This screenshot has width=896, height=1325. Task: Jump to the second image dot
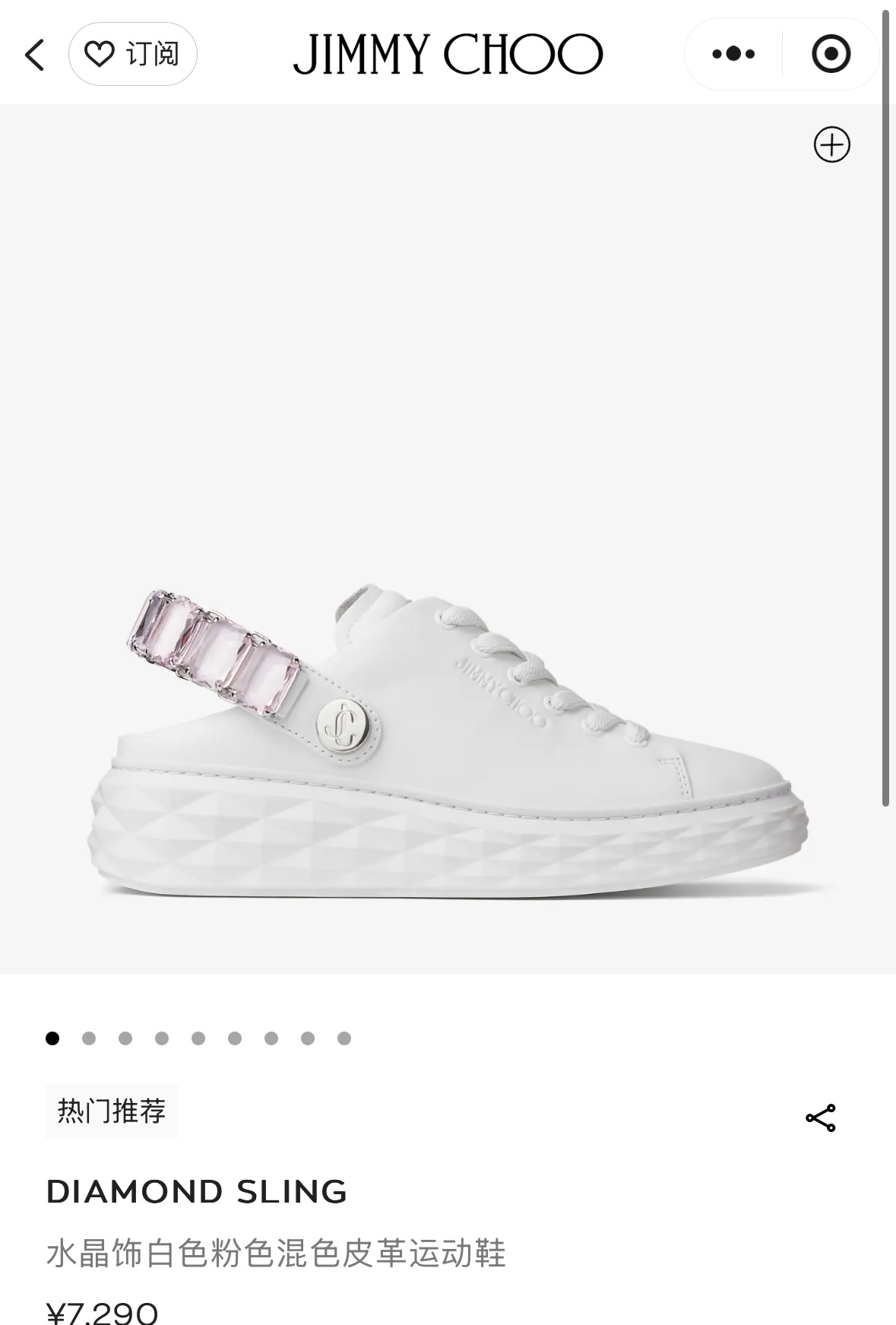tap(89, 1038)
